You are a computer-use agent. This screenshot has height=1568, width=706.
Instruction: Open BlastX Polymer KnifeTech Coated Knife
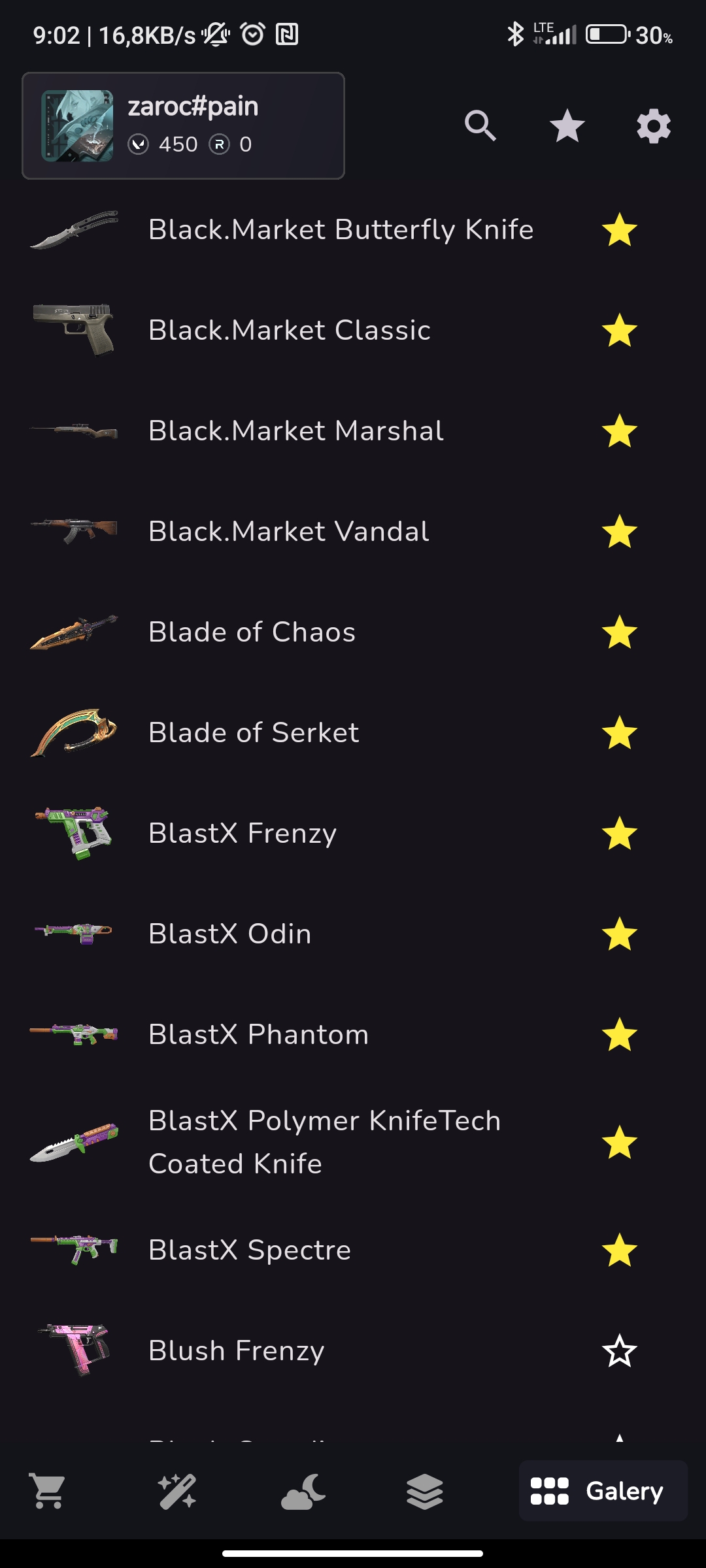(324, 1142)
